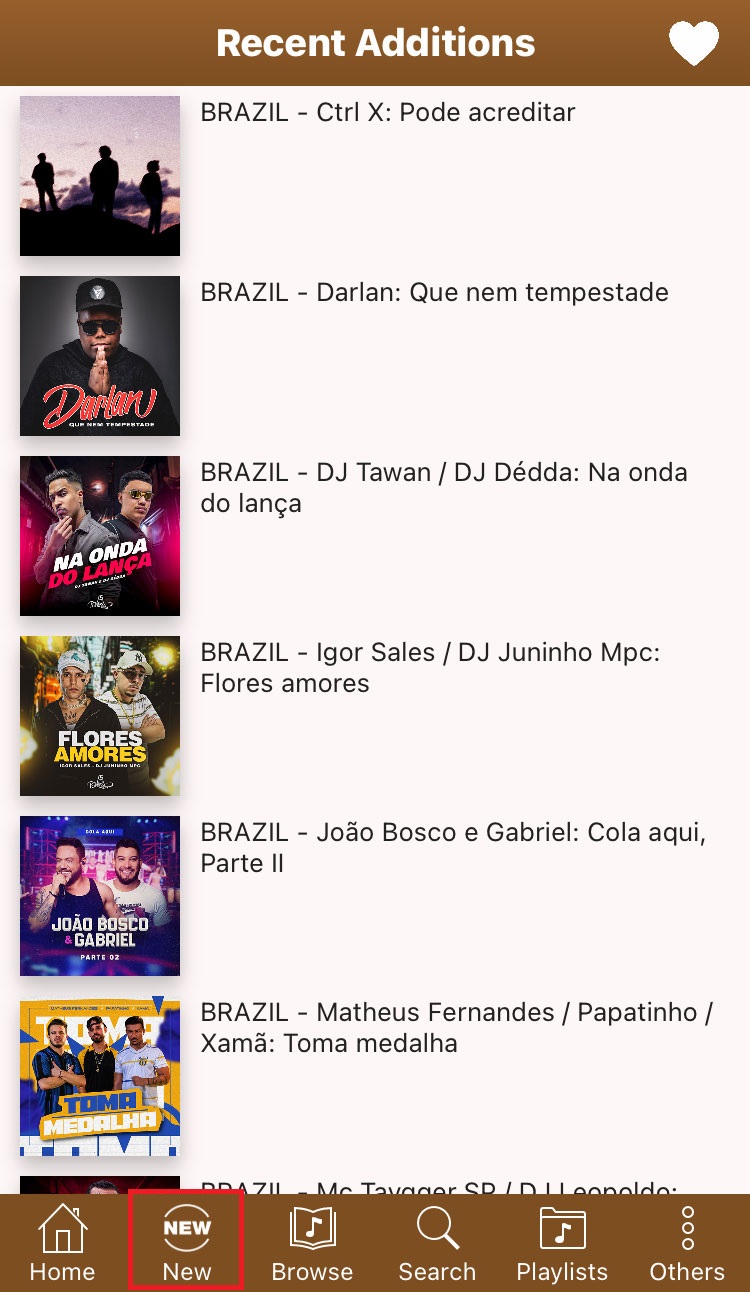Open the Others tab
The image size is (750, 1292).
pos(687,1243)
